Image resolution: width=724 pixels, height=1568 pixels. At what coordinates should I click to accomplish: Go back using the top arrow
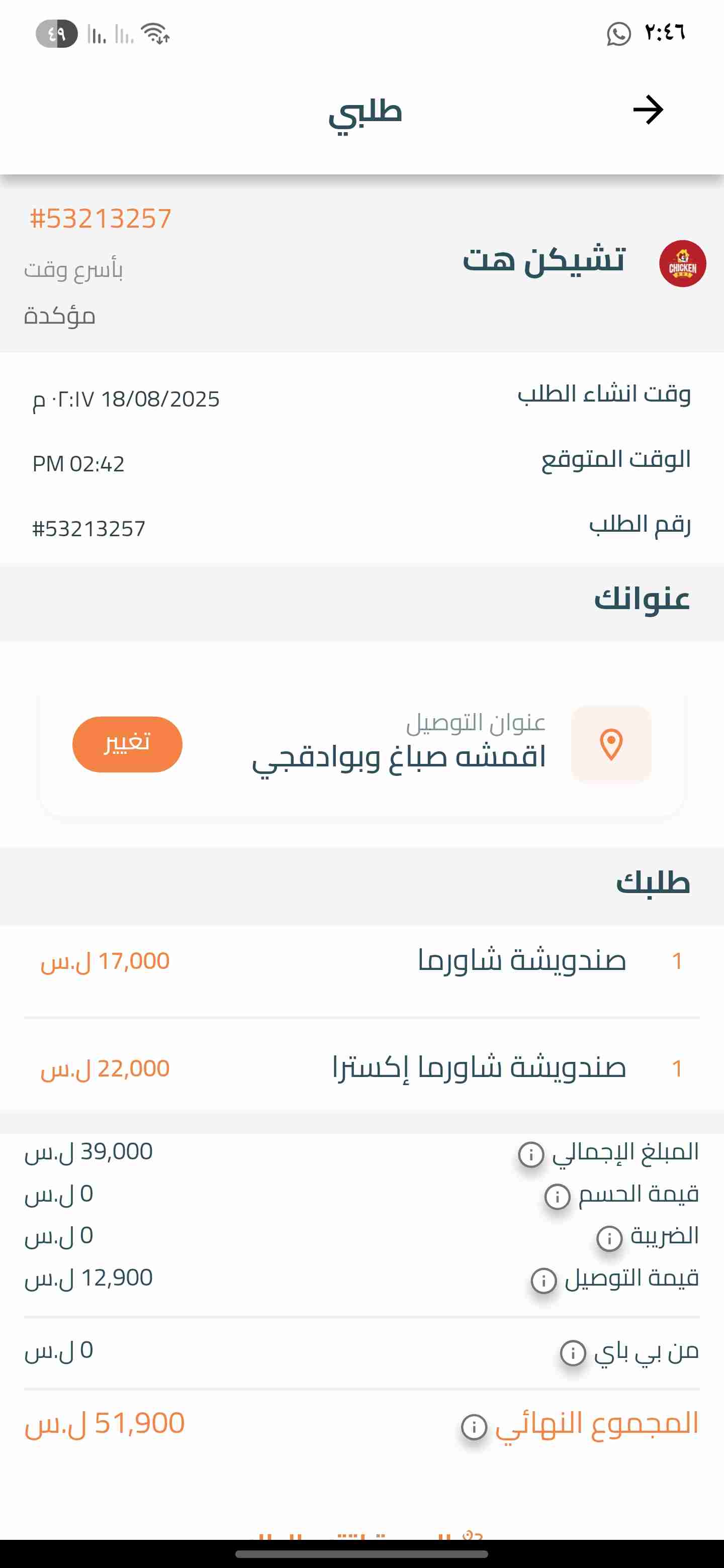click(647, 110)
